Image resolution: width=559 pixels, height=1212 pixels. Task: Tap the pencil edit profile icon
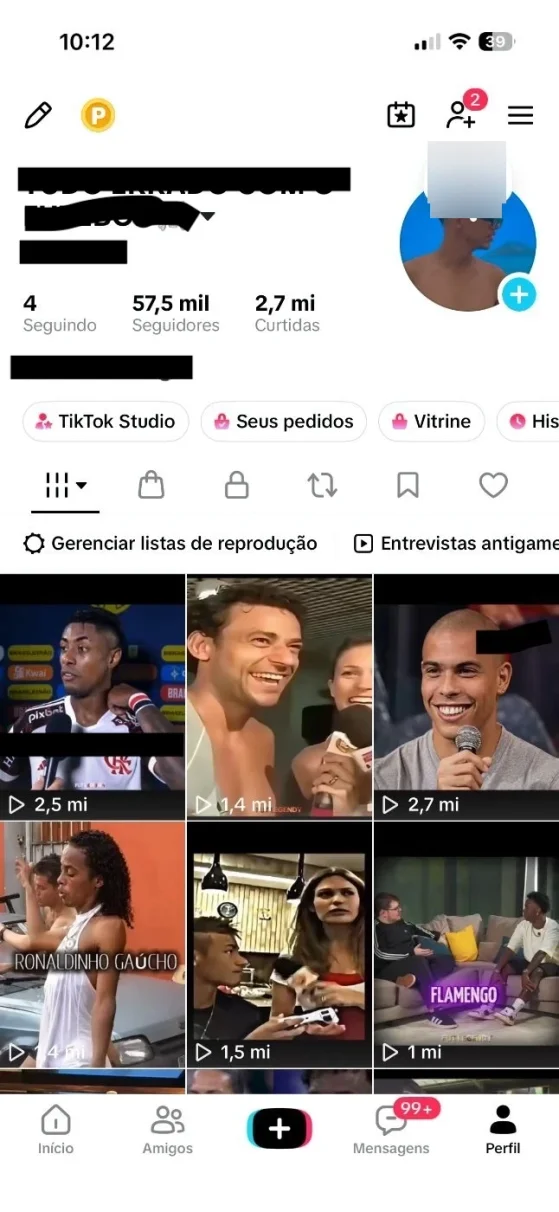(x=38, y=116)
